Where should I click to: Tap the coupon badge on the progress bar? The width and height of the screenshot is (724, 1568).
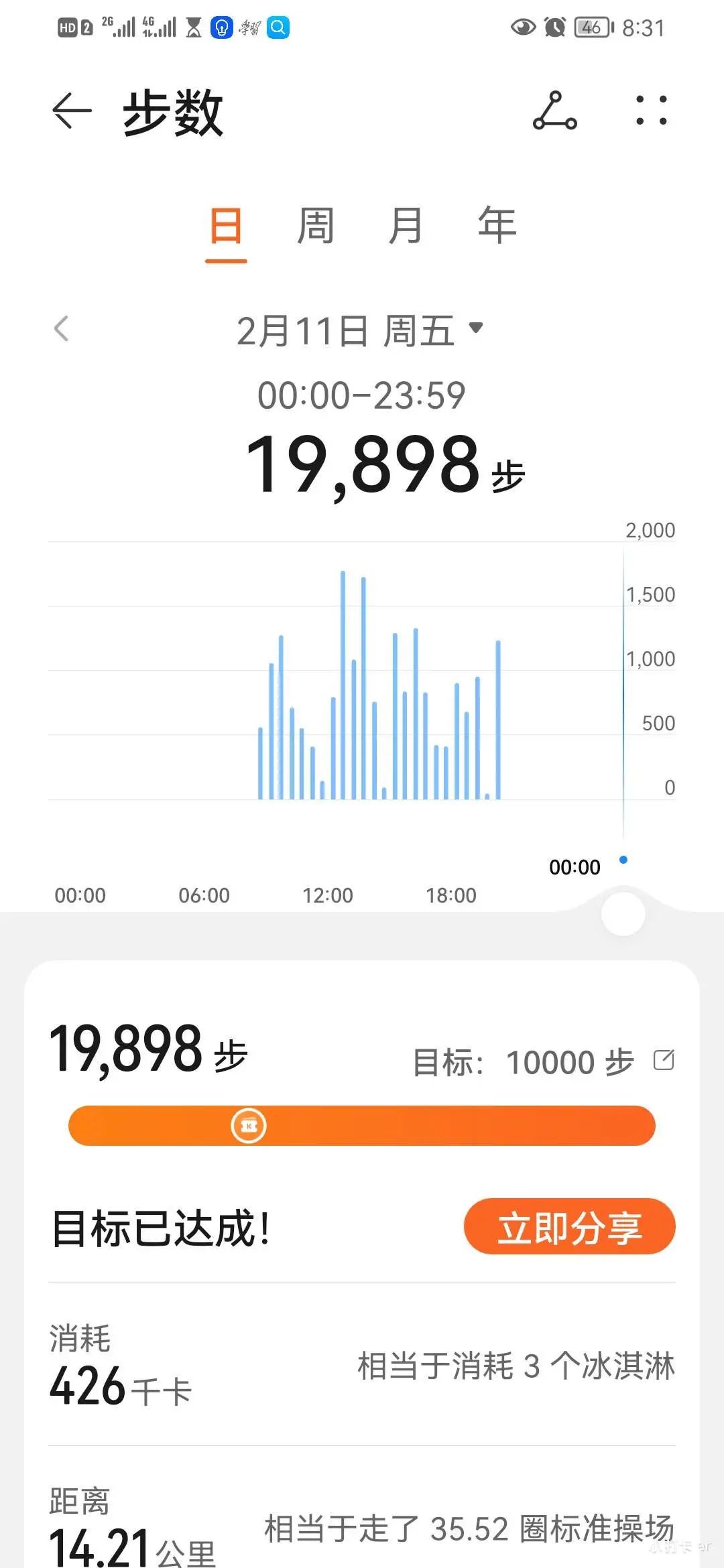pos(249,1126)
